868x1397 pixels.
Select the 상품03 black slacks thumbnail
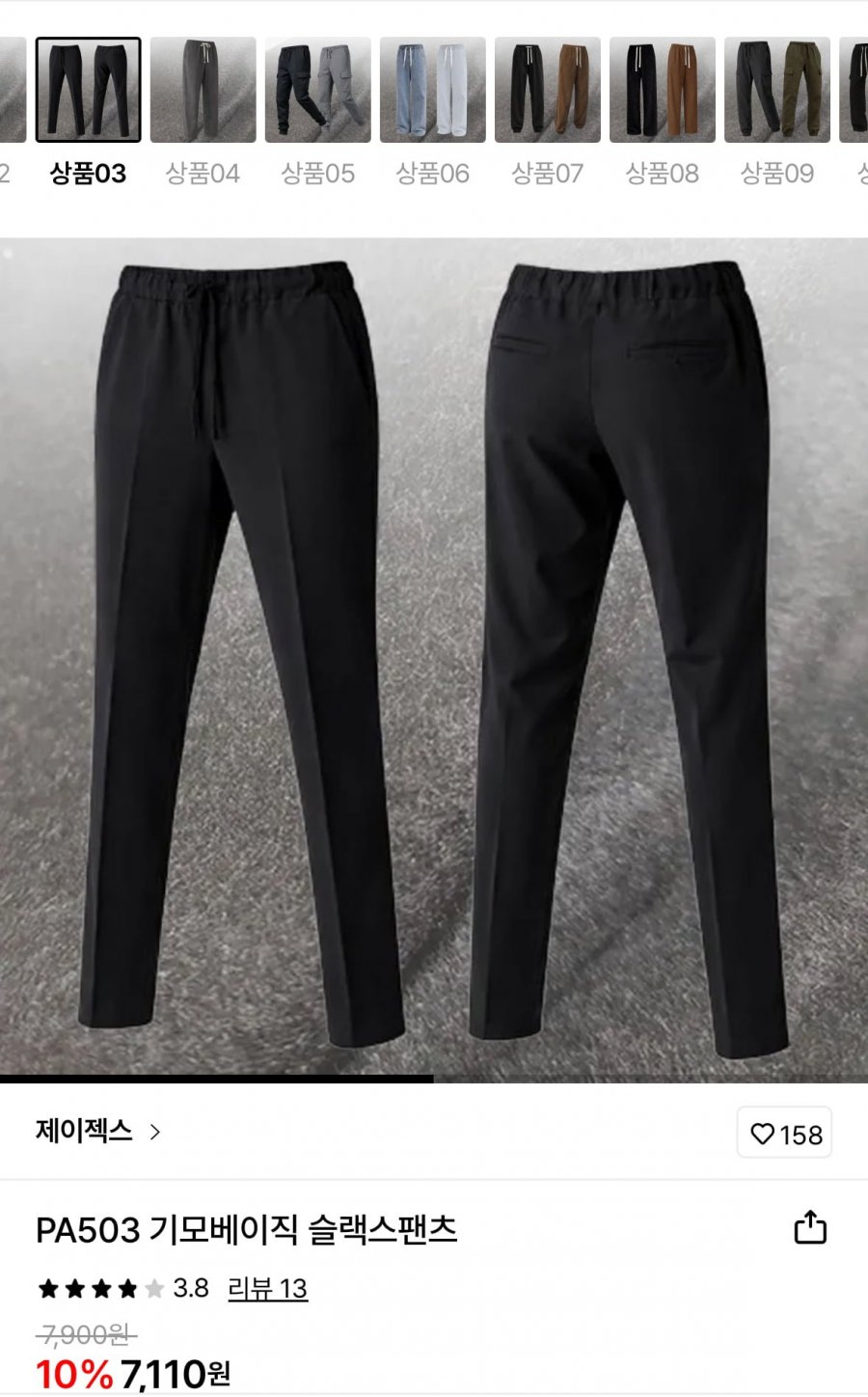(89, 90)
